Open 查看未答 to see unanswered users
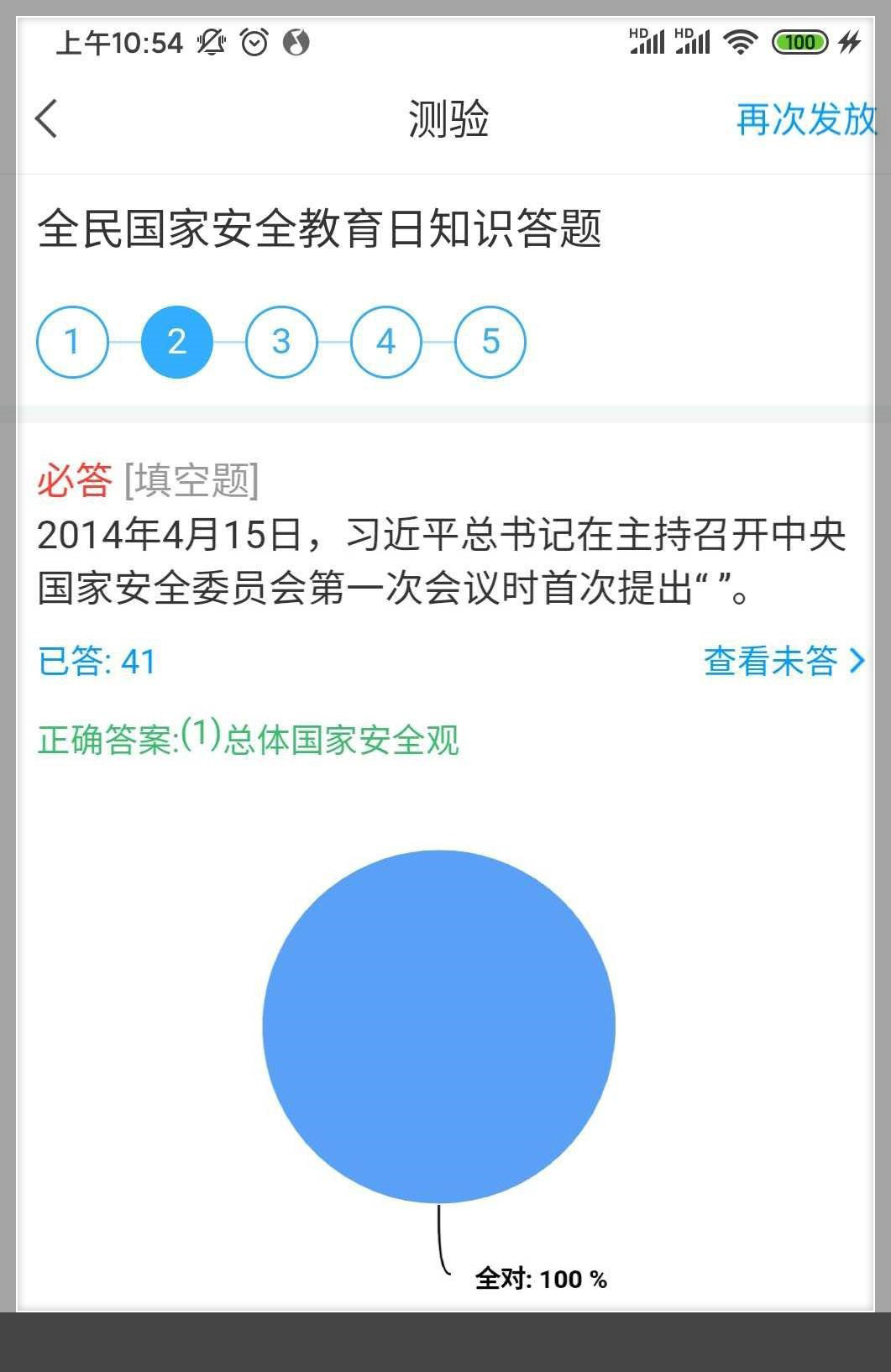891x1372 pixels. point(783,661)
